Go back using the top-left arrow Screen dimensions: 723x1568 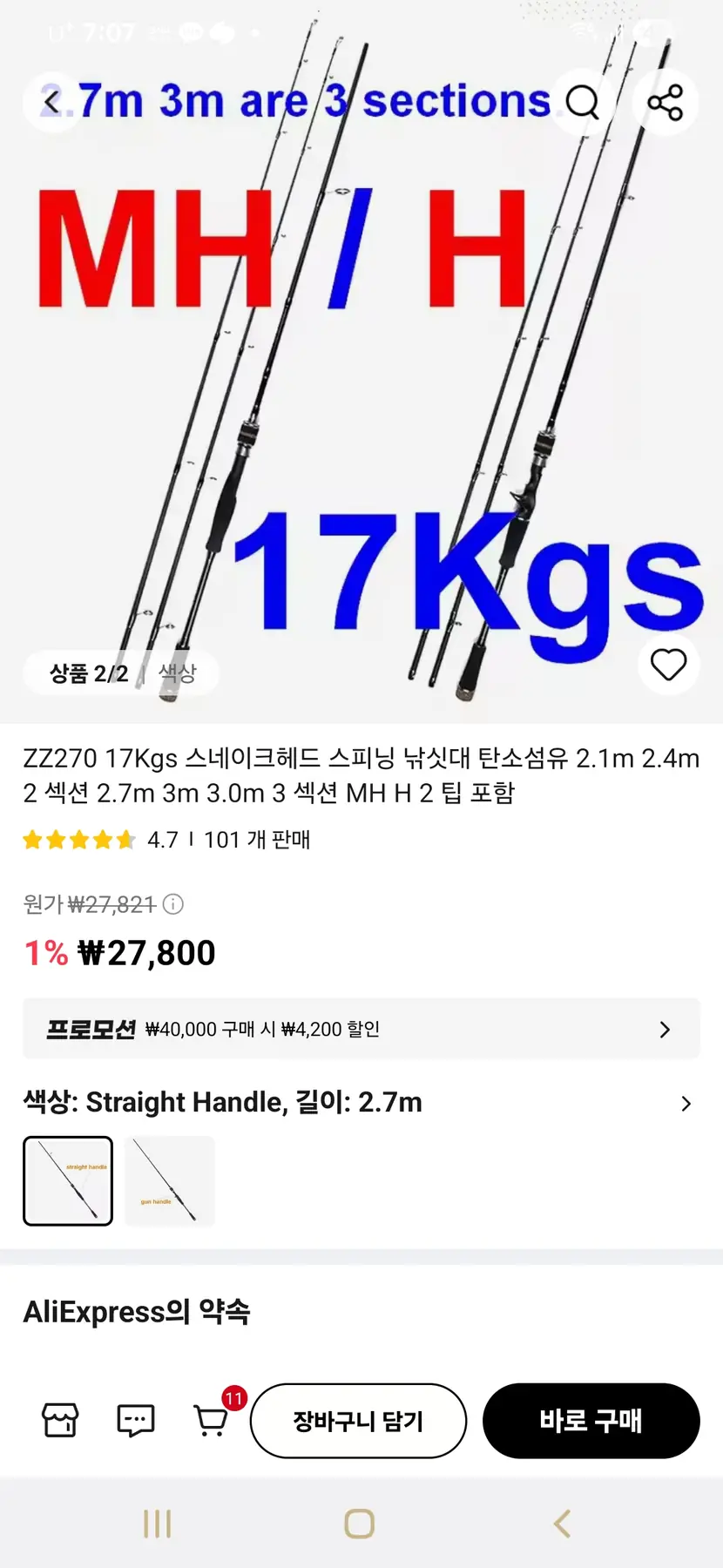[x=52, y=102]
